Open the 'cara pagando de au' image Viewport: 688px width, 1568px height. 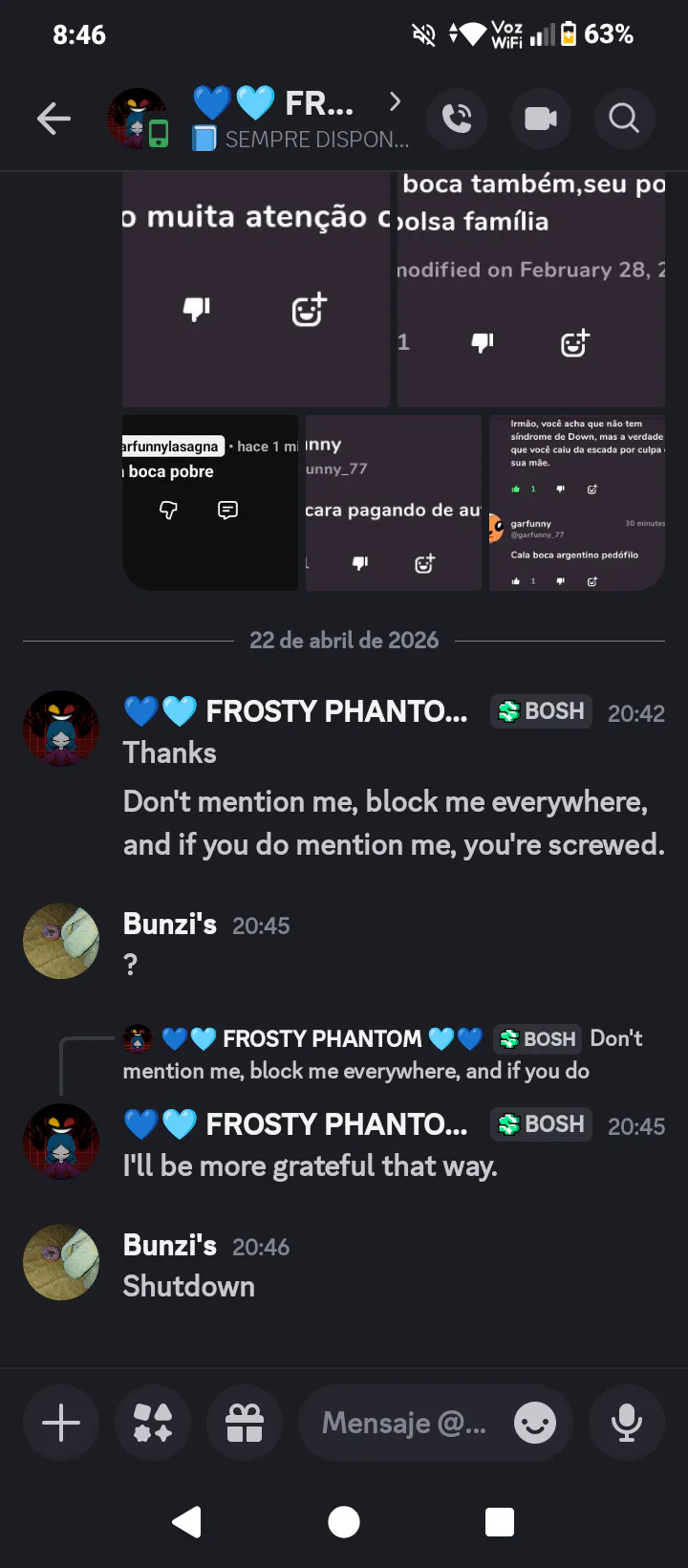pos(394,503)
